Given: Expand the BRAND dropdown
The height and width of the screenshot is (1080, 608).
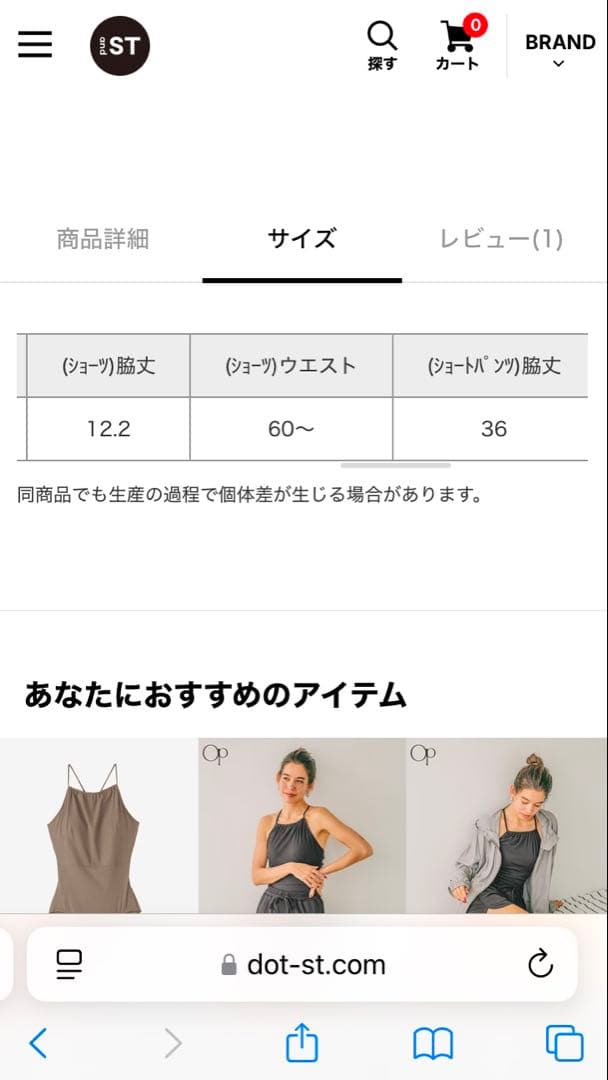Looking at the screenshot, I should pos(559,50).
